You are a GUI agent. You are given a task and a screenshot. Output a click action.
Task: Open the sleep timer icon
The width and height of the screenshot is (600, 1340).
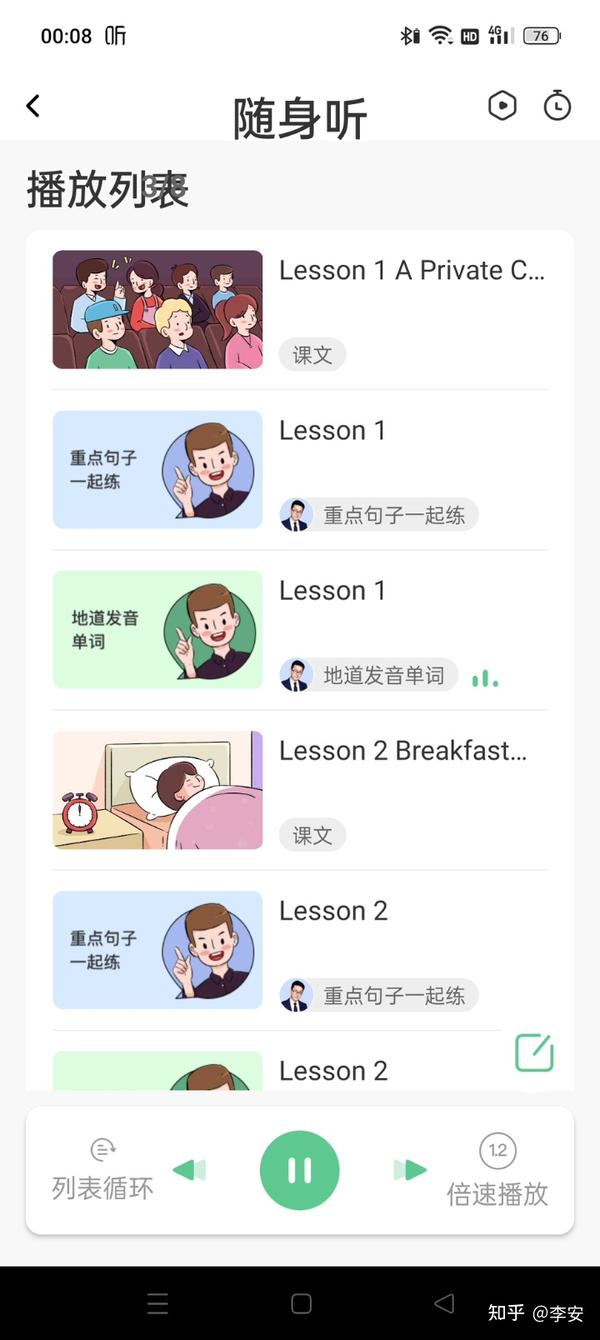(557, 105)
